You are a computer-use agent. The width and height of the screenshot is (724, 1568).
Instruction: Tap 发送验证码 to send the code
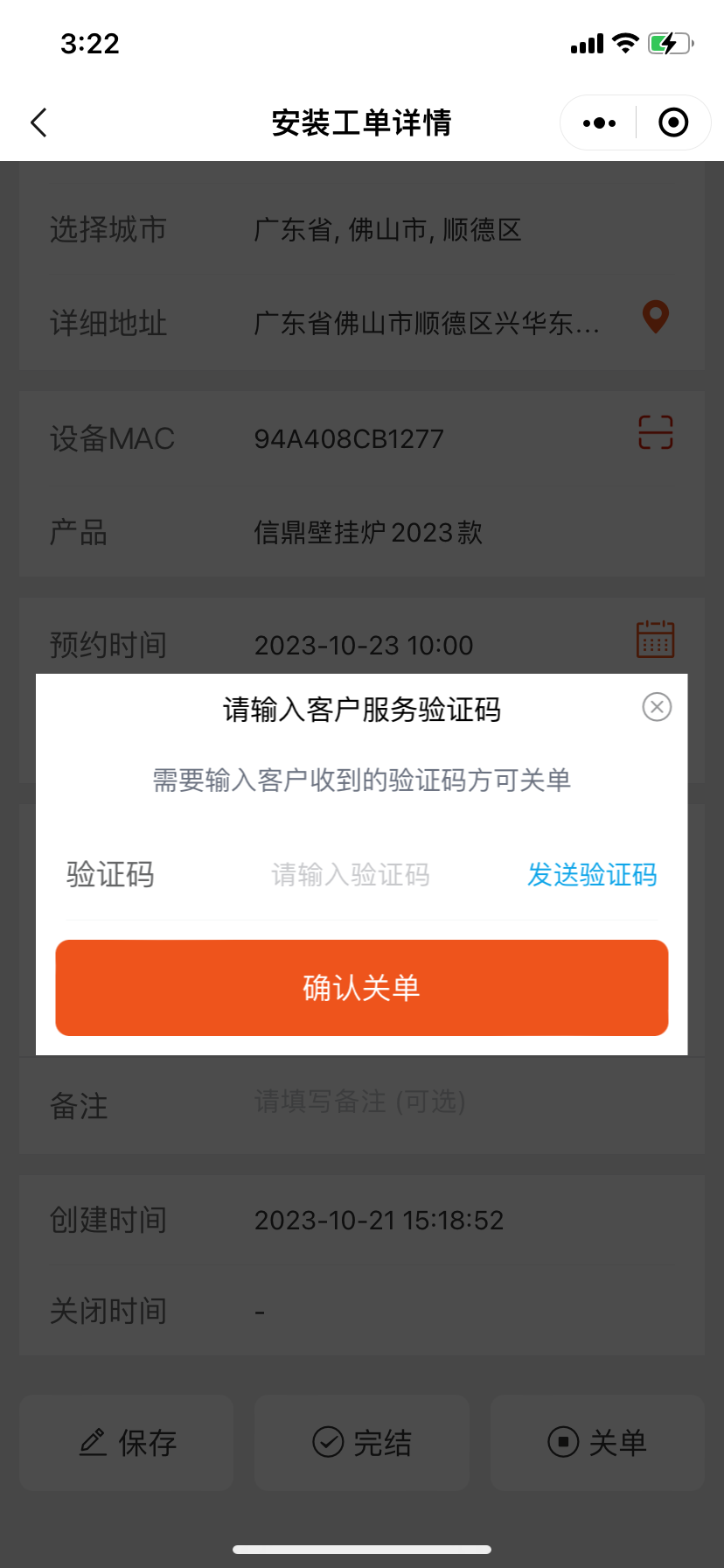coord(592,874)
